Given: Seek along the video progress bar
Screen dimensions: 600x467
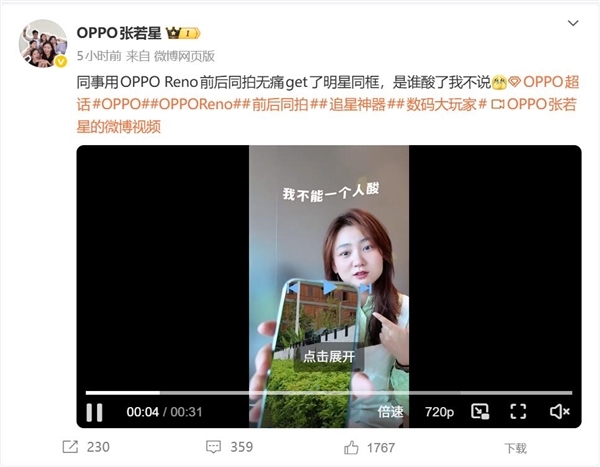Looking at the screenshot, I should [x=328, y=392].
